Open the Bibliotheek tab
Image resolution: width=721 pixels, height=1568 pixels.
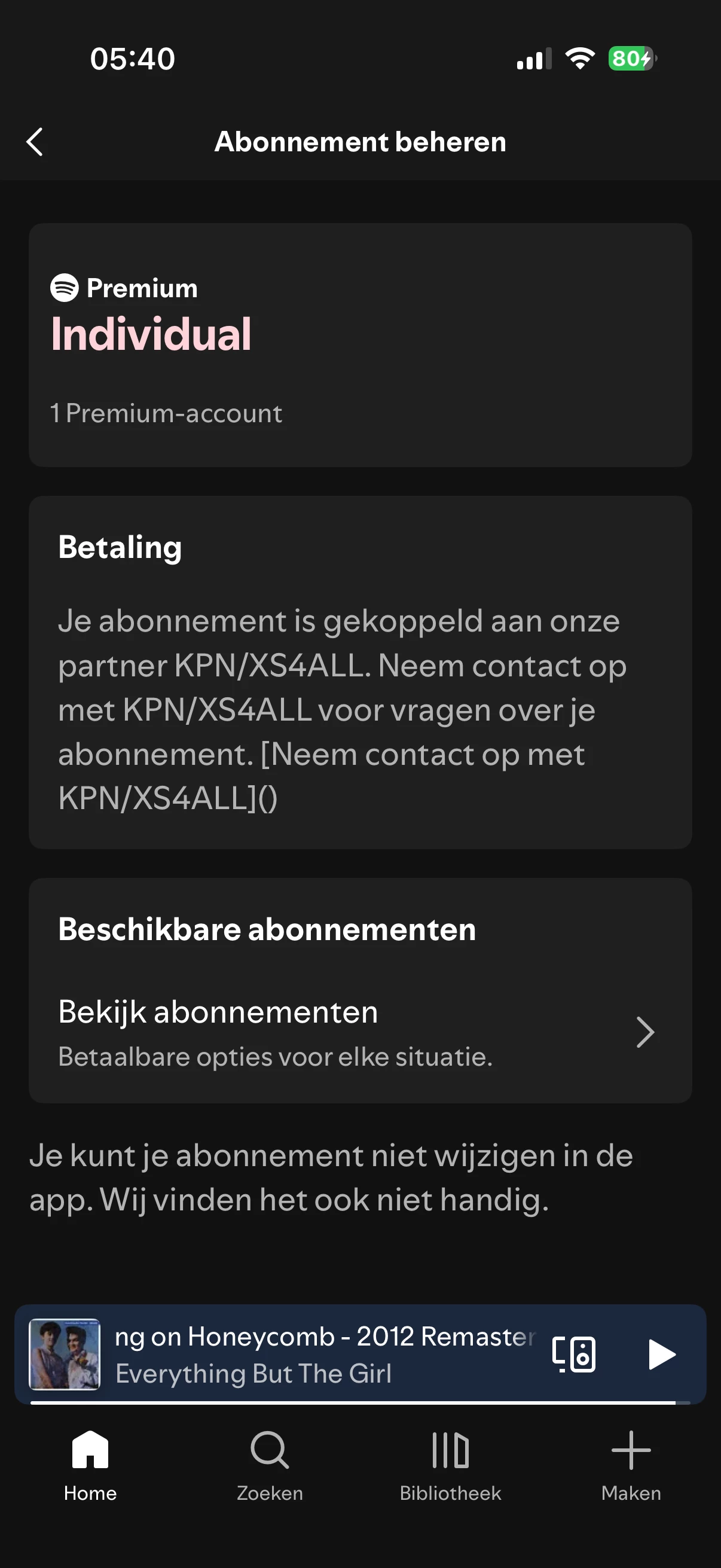click(450, 1465)
